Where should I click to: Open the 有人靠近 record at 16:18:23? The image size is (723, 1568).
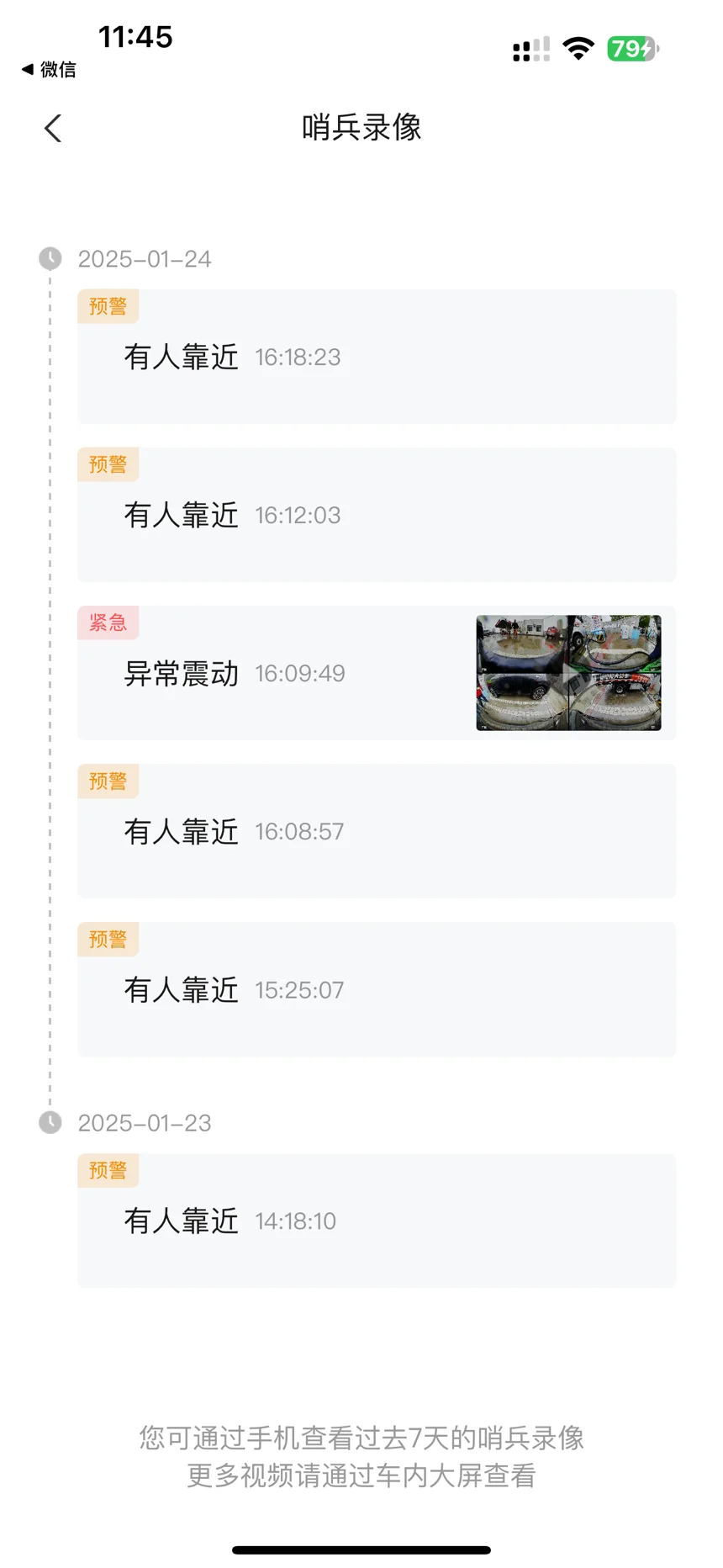(x=377, y=357)
